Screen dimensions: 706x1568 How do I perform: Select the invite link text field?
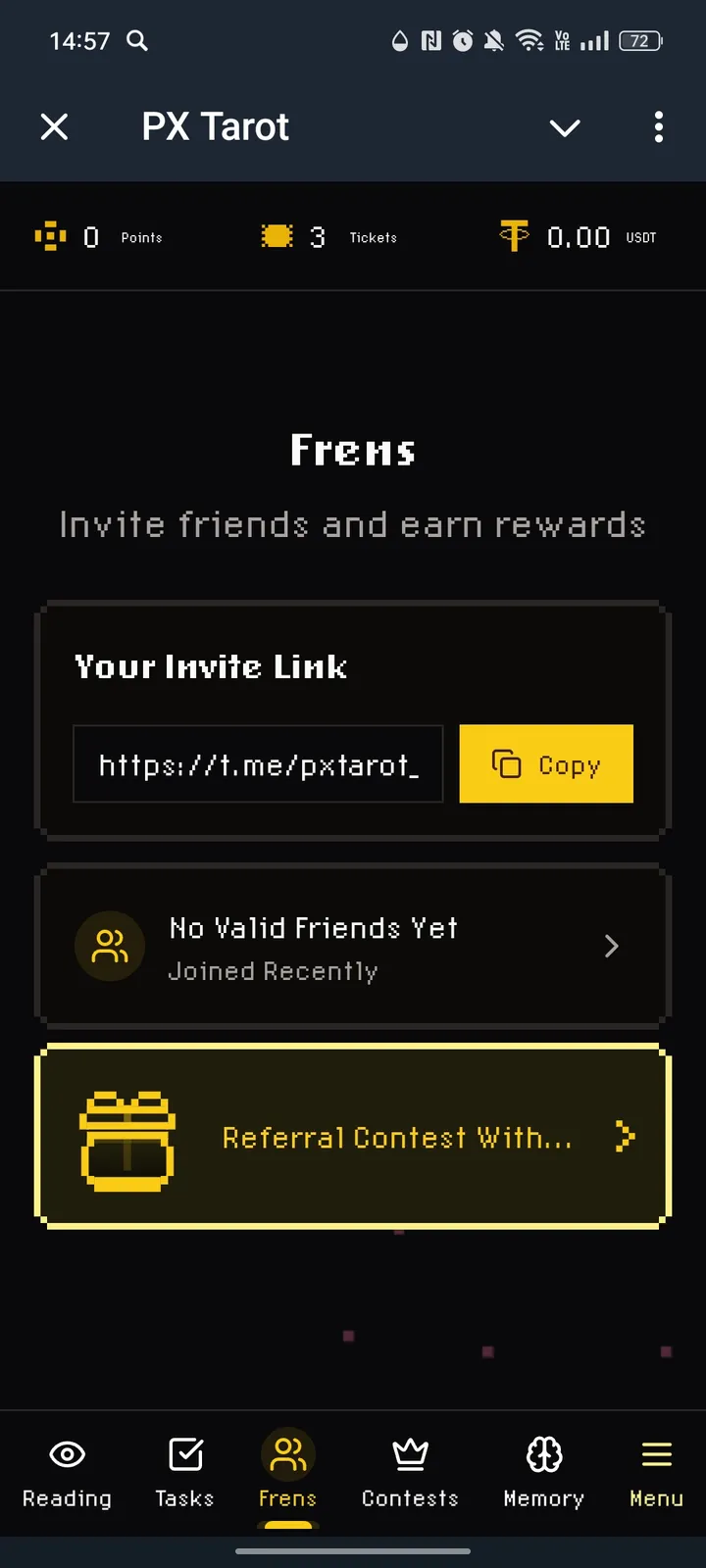[257, 764]
